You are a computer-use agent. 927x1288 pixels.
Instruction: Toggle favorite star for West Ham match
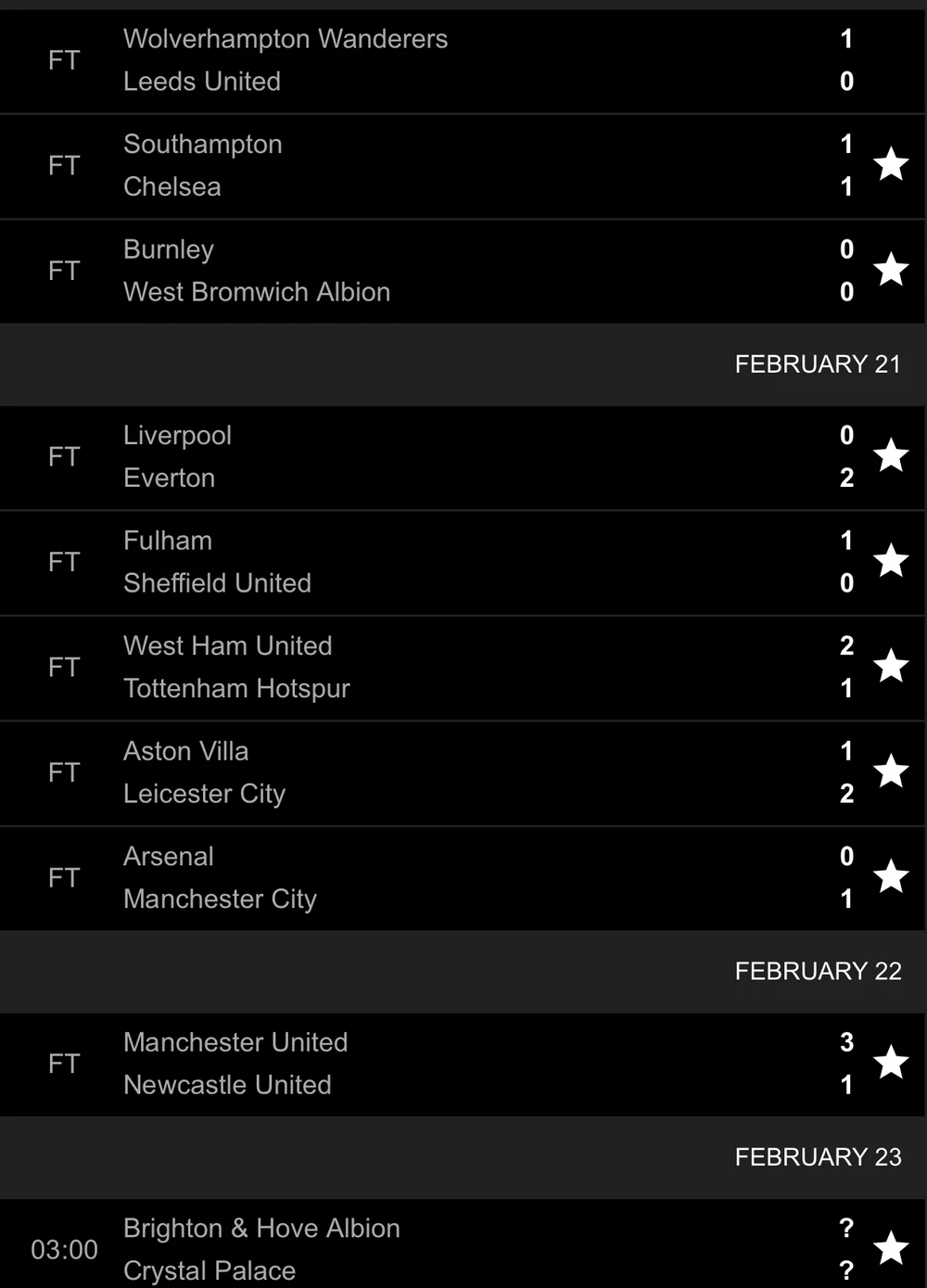[891, 667]
